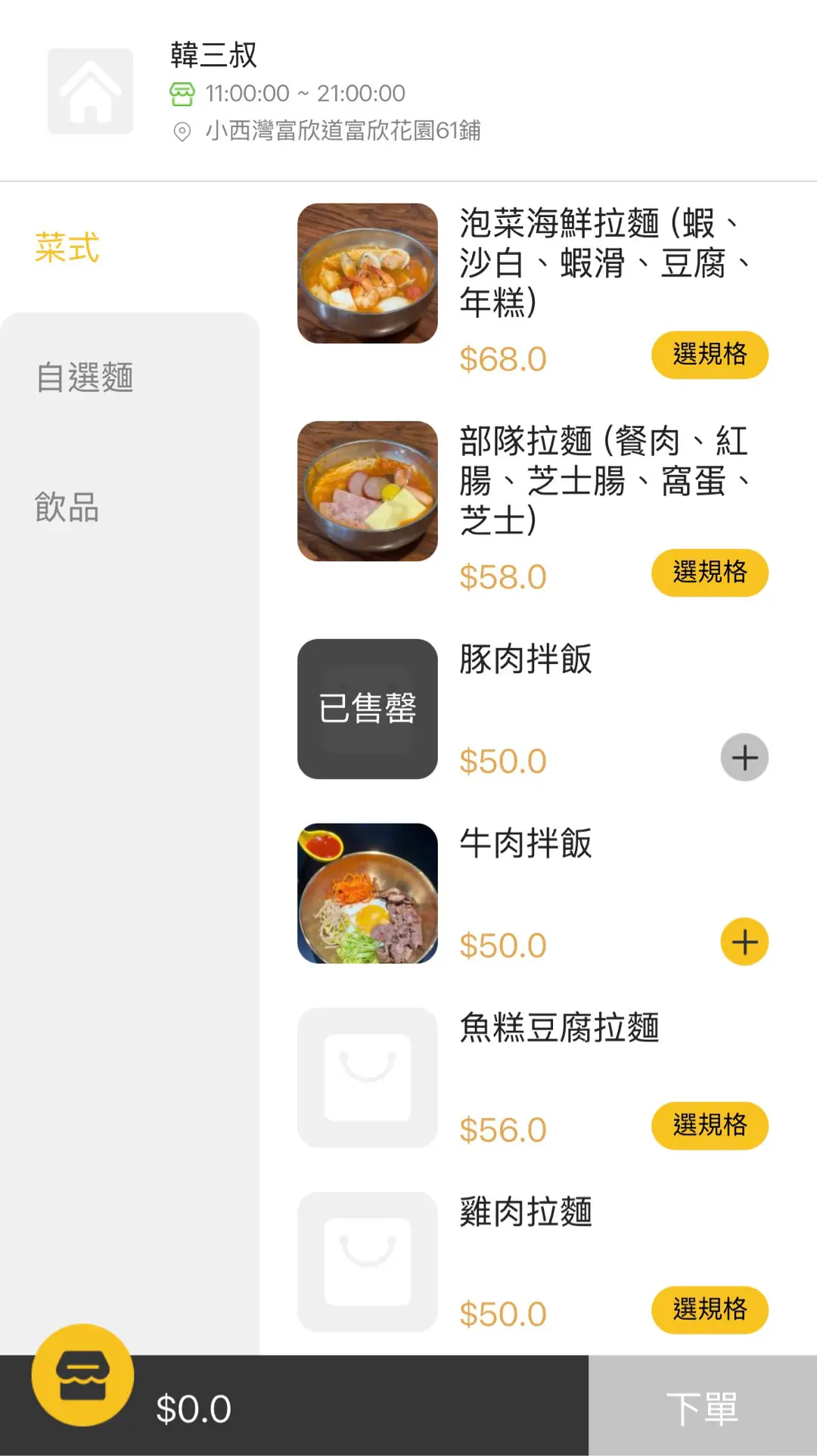Image resolution: width=817 pixels, height=1456 pixels.
Task: Switch to the 自選麵 category
Action: [x=85, y=377]
